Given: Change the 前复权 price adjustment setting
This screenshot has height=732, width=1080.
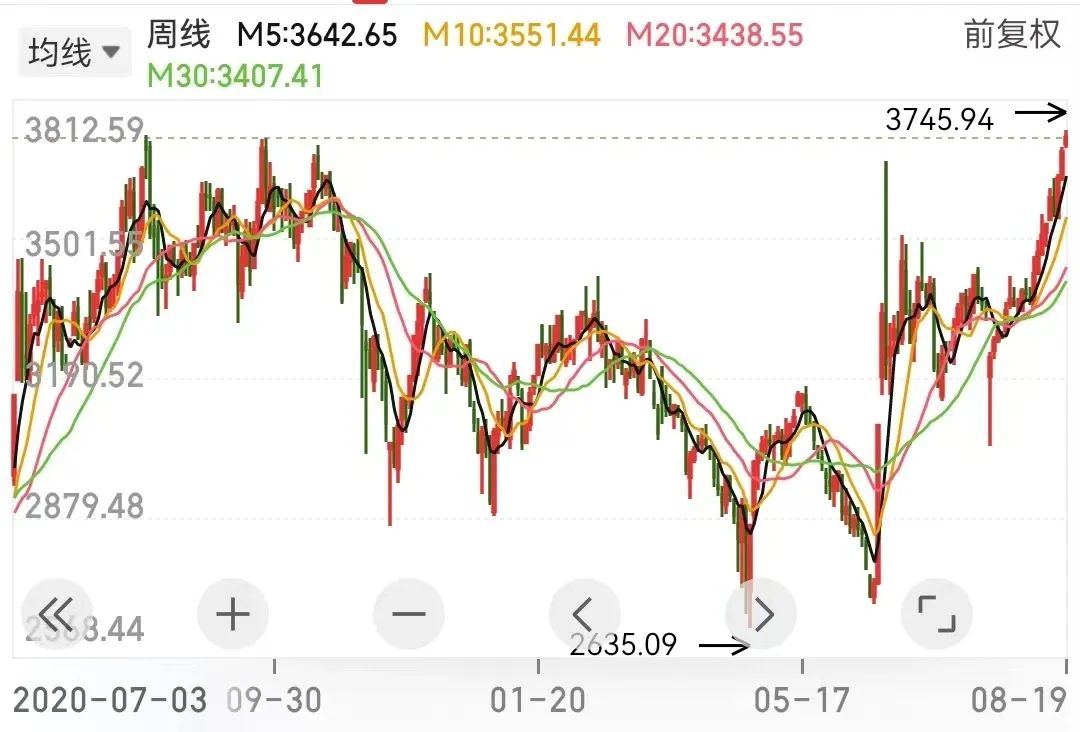Looking at the screenshot, I should (x=1012, y=35).
